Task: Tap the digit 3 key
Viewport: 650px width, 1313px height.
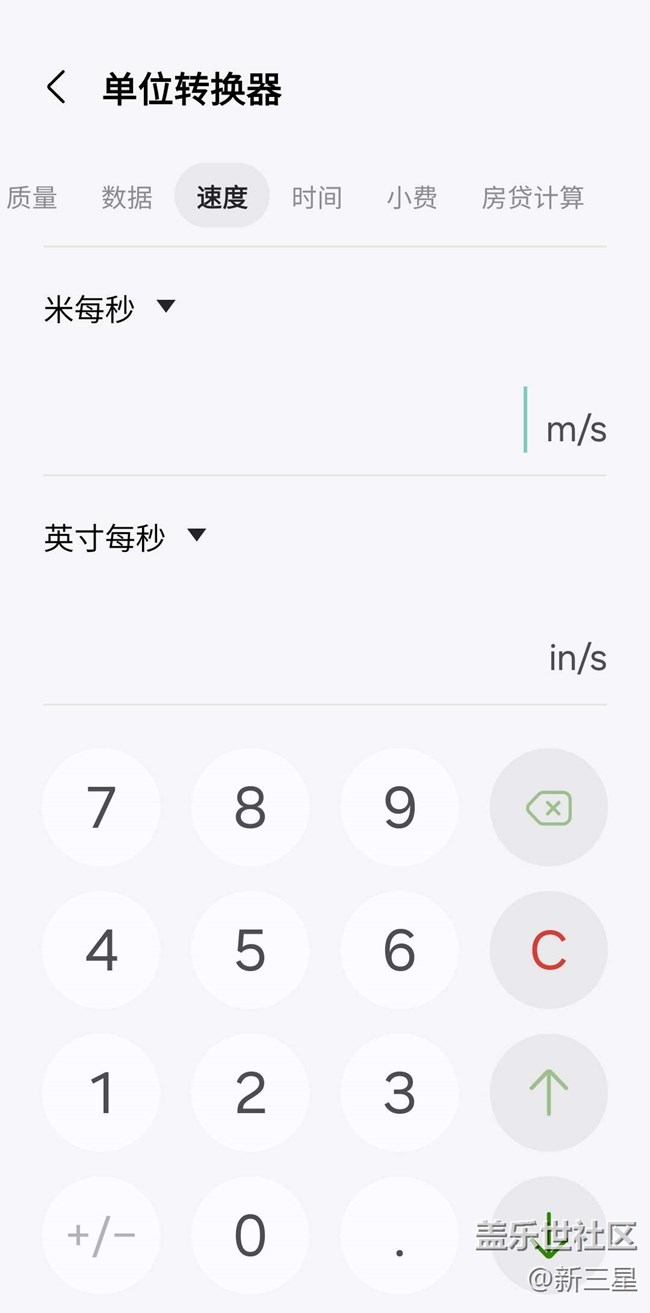Action: point(399,1093)
